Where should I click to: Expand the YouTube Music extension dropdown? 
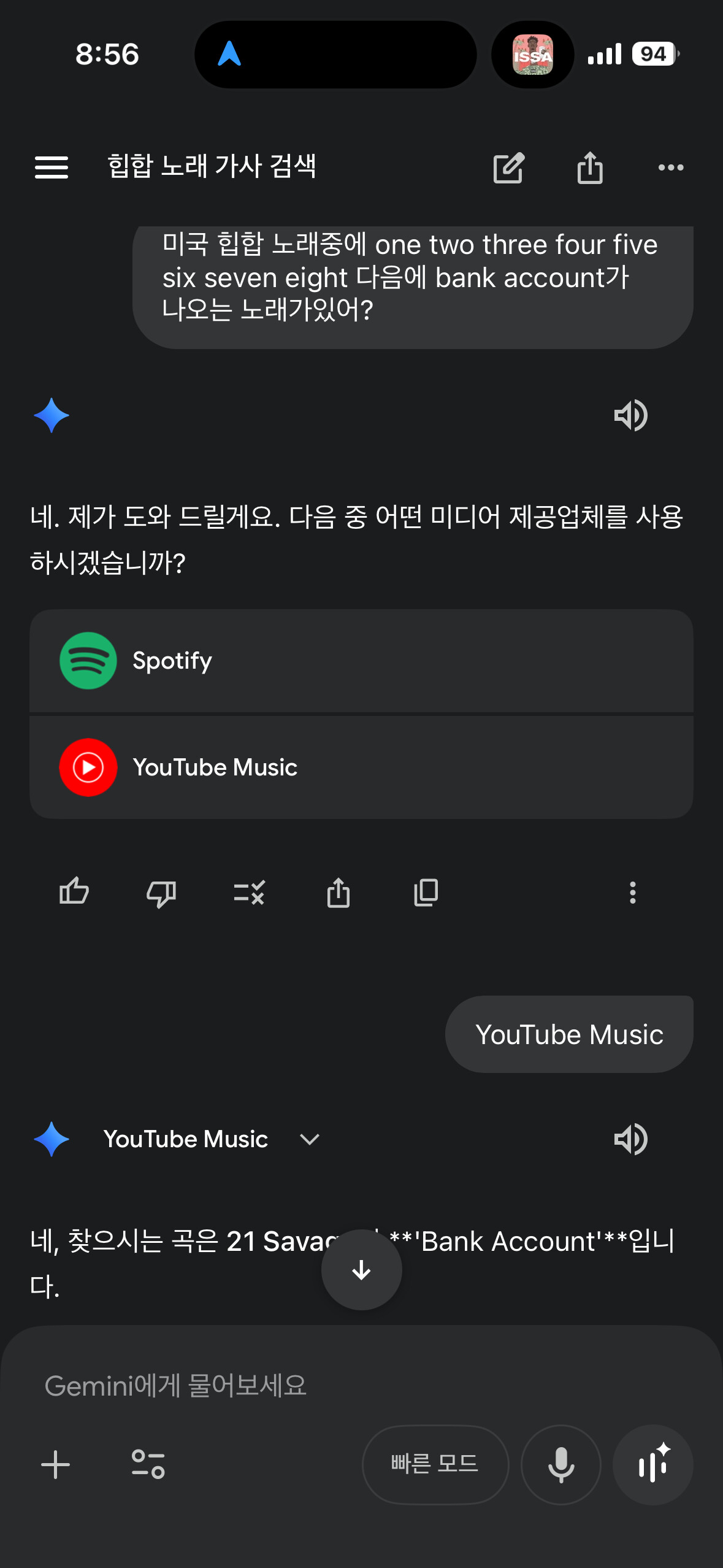point(309,1139)
